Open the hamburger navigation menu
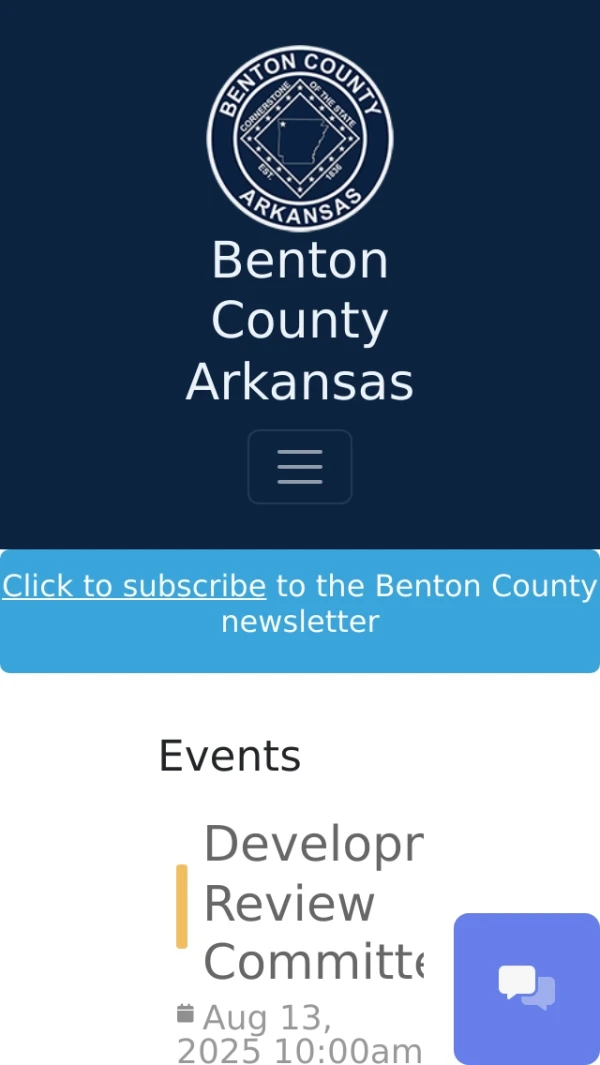 pyautogui.click(x=300, y=467)
